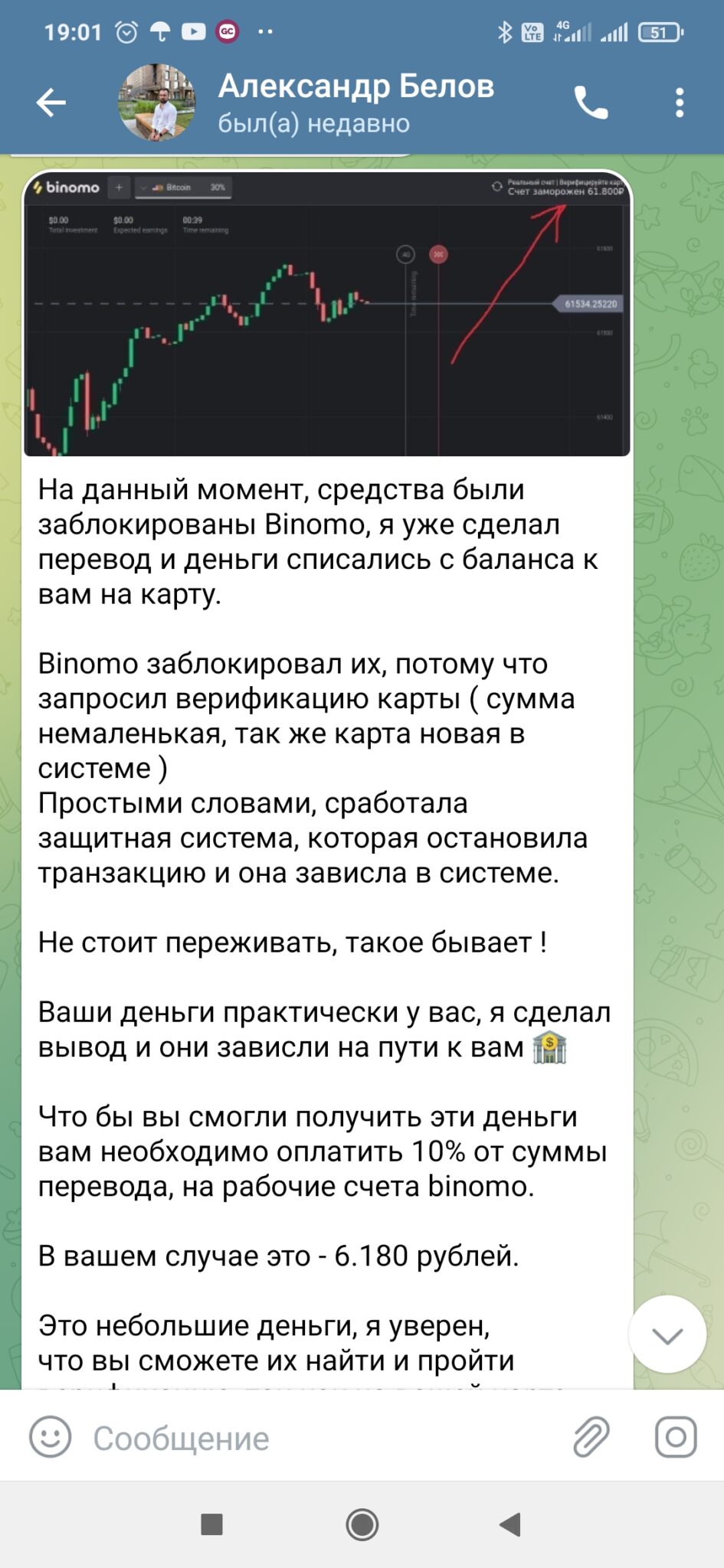The height and width of the screenshot is (1568, 724).
Task: Attach a file with the paperclip
Action: [591, 1437]
